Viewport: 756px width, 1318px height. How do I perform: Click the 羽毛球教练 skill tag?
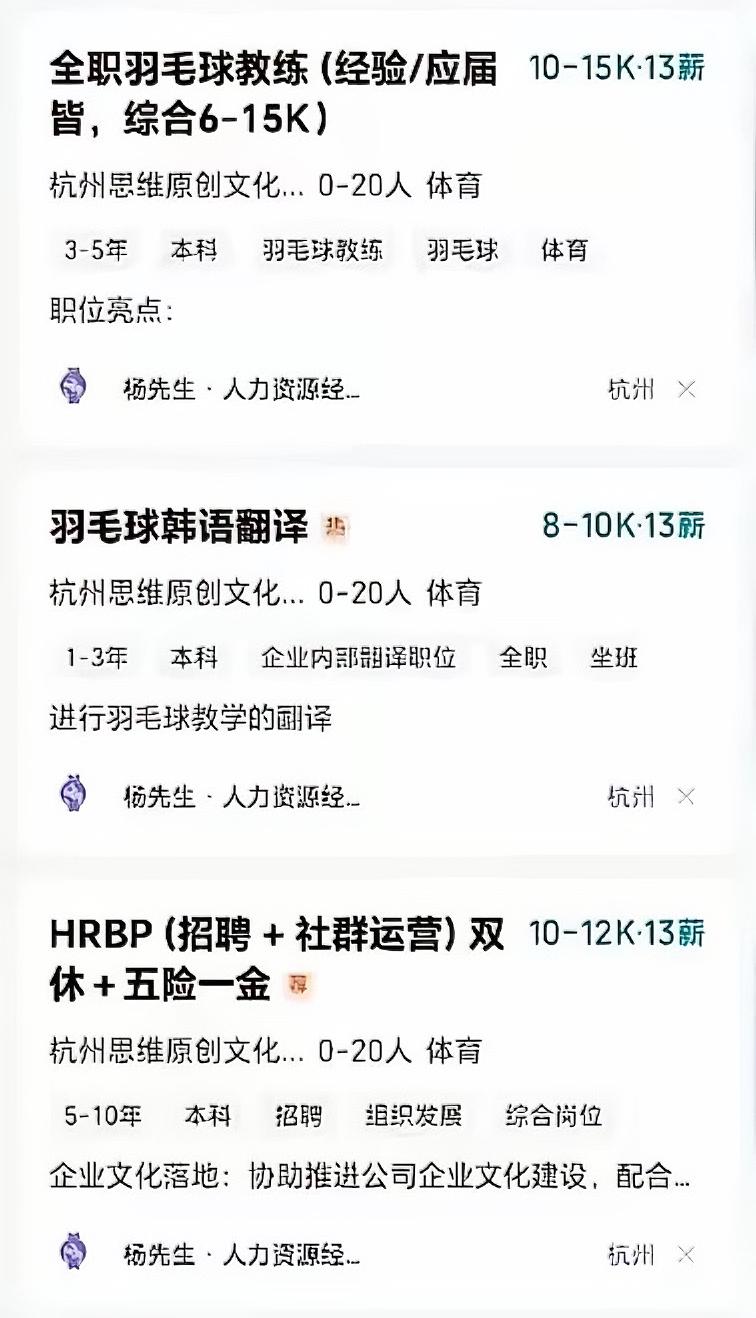(322, 252)
